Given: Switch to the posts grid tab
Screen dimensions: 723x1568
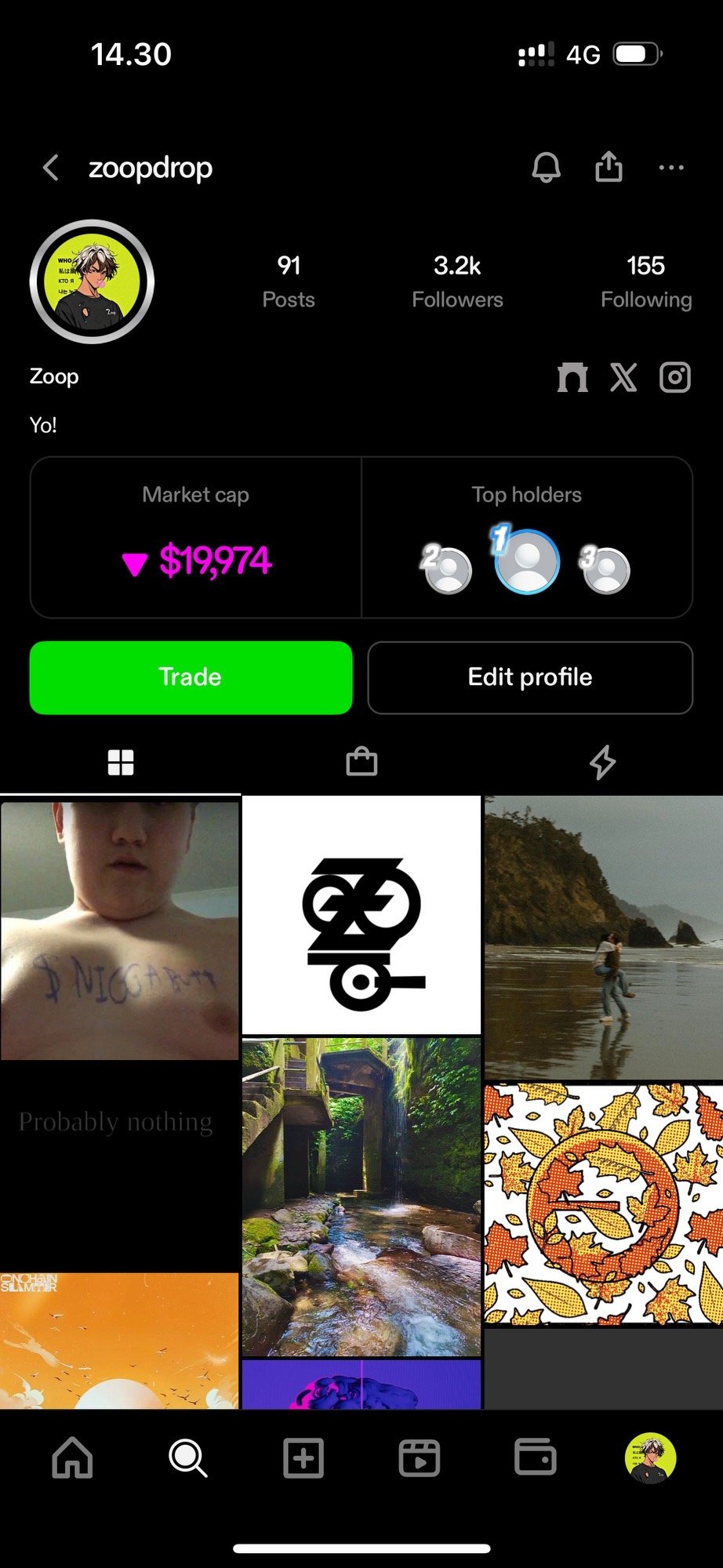Looking at the screenshot, I should pyautogui.click(x=121, y=762).
